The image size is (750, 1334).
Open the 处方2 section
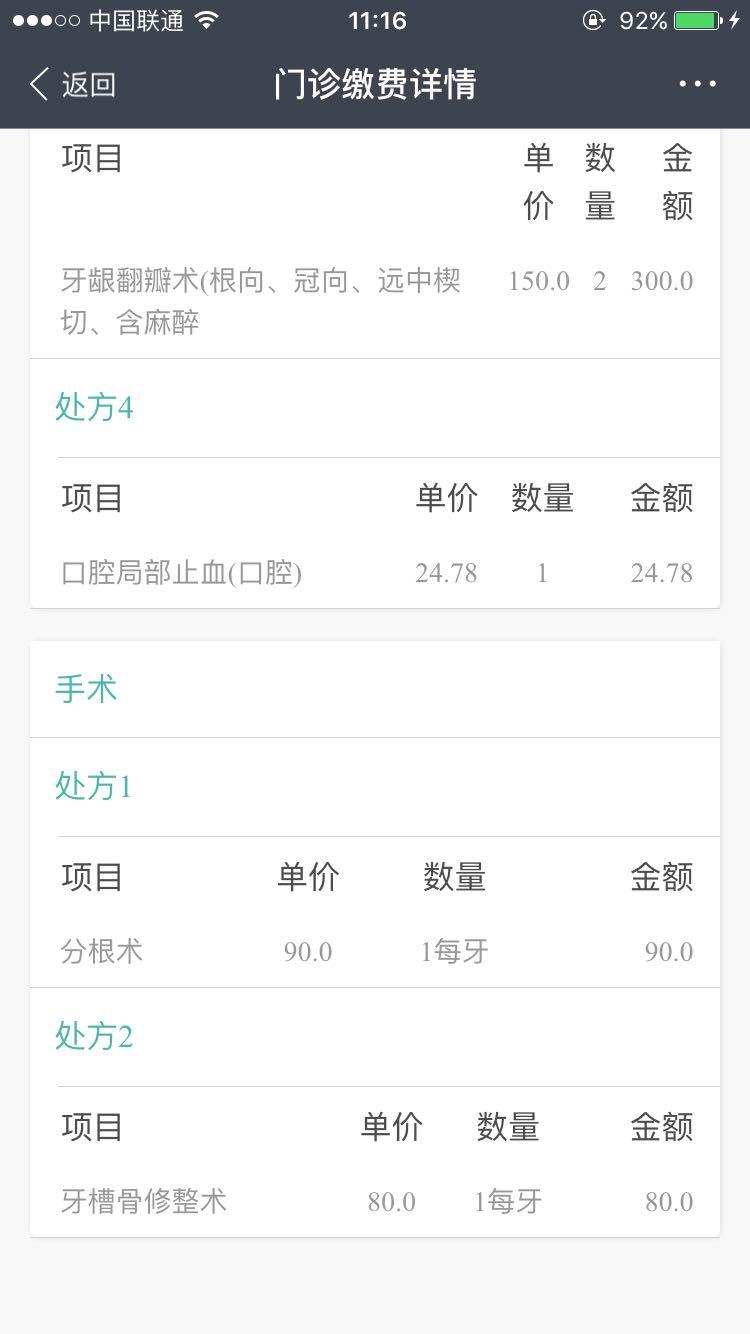tap(93, 1037)
